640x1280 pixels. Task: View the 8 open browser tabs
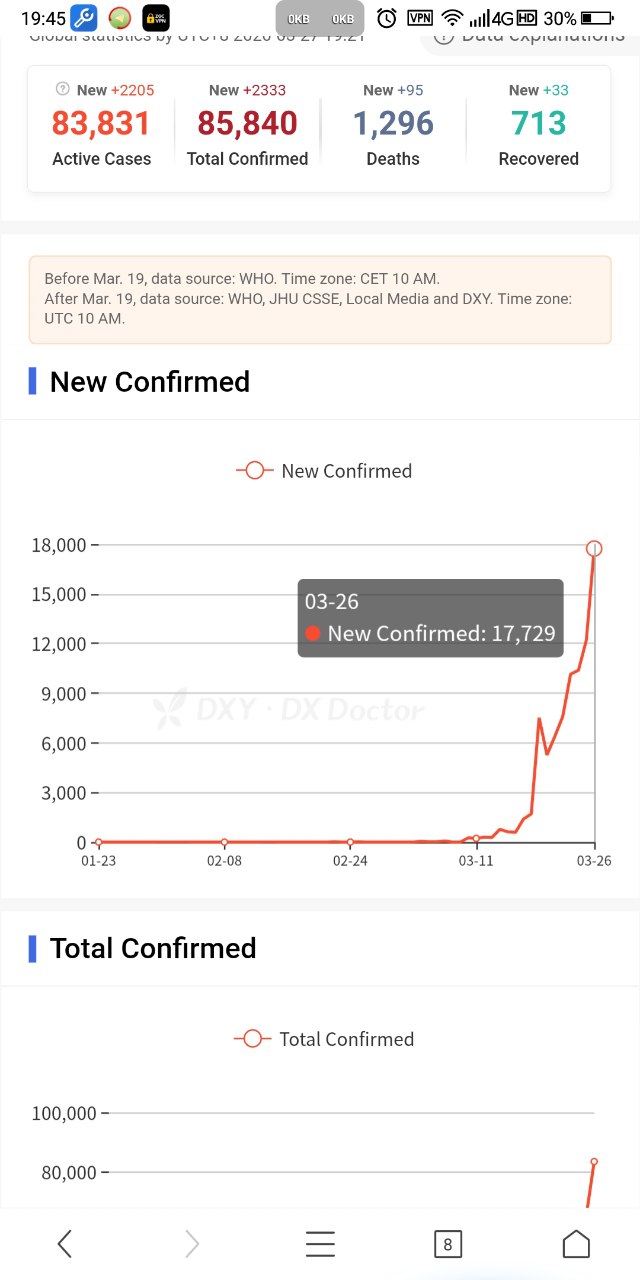(x=448, y=1244)
